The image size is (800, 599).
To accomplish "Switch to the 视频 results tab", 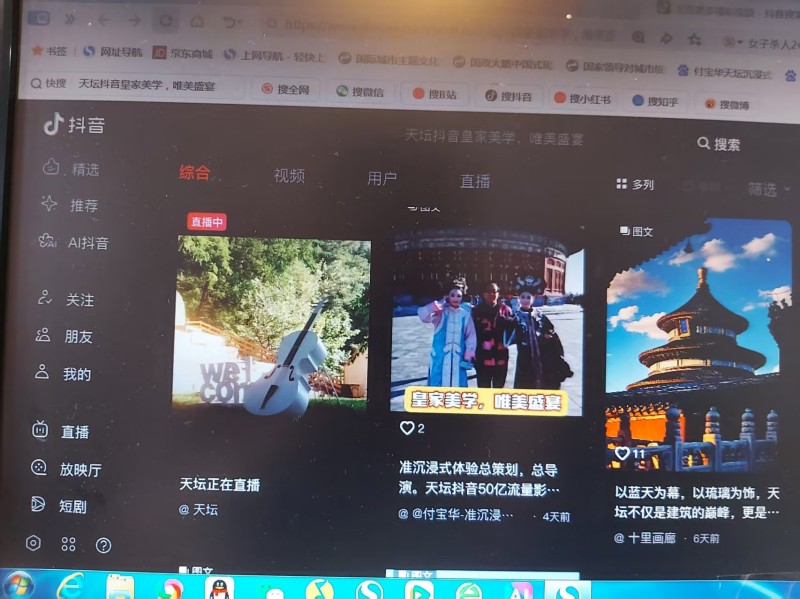I will [289, 176].
